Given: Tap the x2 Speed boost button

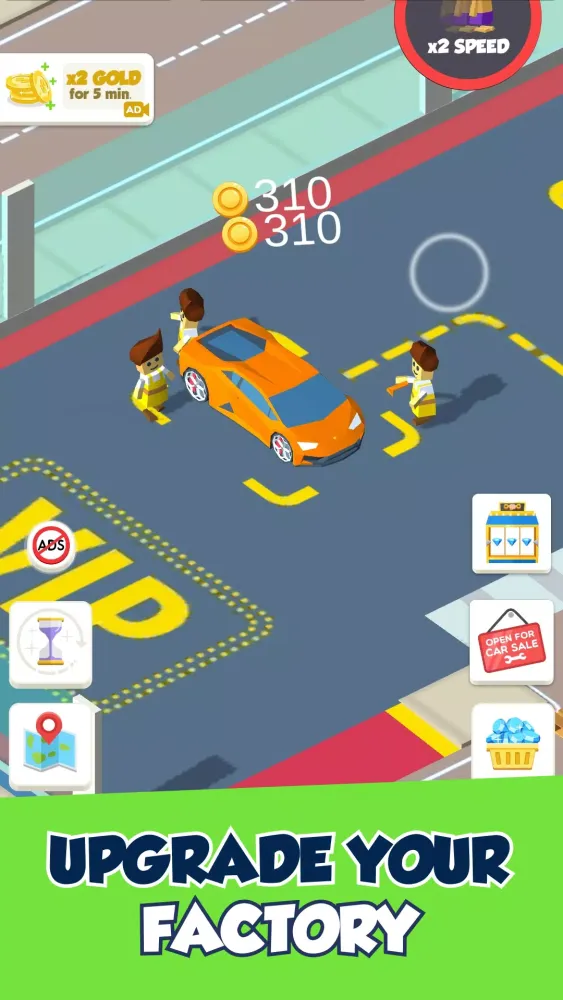Looking at the screenshot, I should [468, 35].
